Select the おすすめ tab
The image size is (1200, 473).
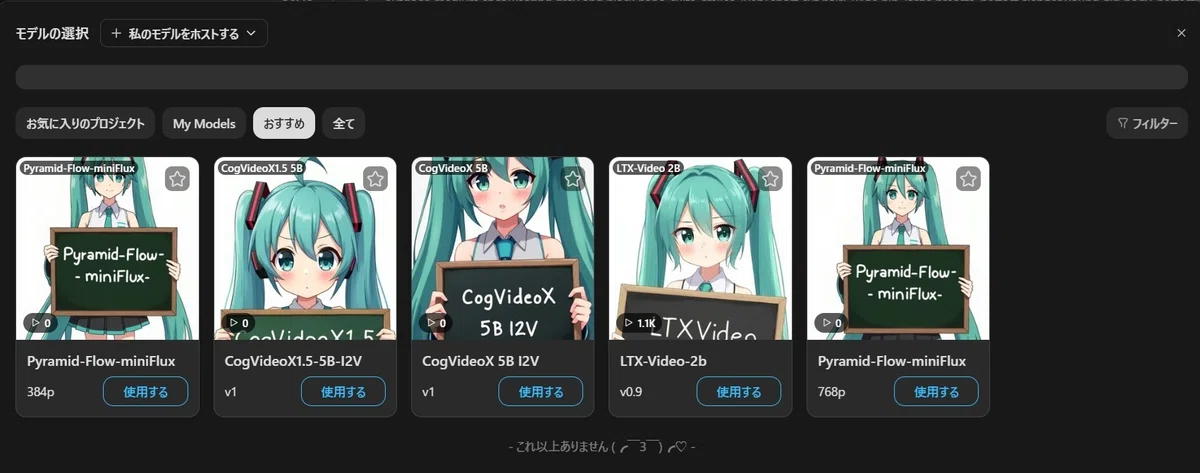click(x=284, y=123)
